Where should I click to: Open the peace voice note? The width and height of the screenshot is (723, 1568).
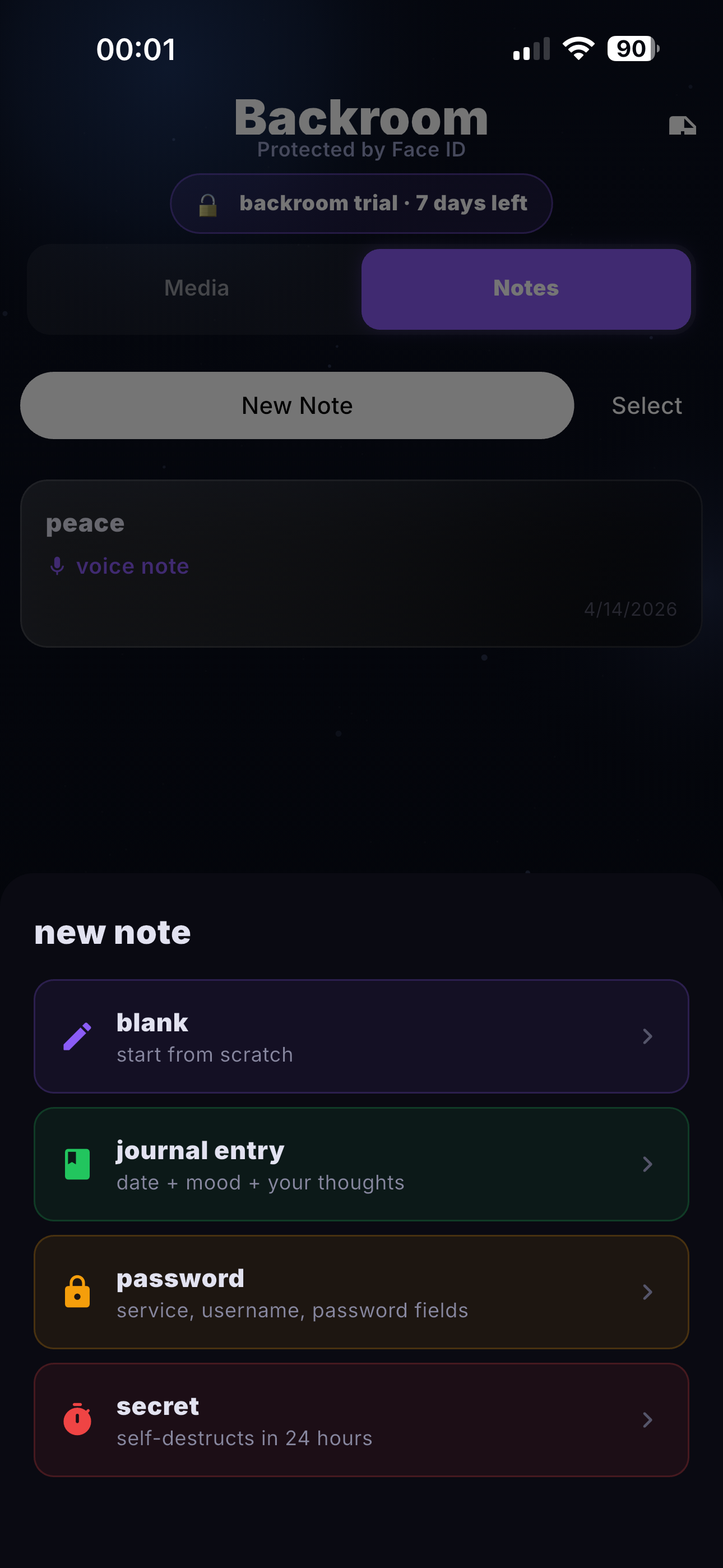pos(361,564)
